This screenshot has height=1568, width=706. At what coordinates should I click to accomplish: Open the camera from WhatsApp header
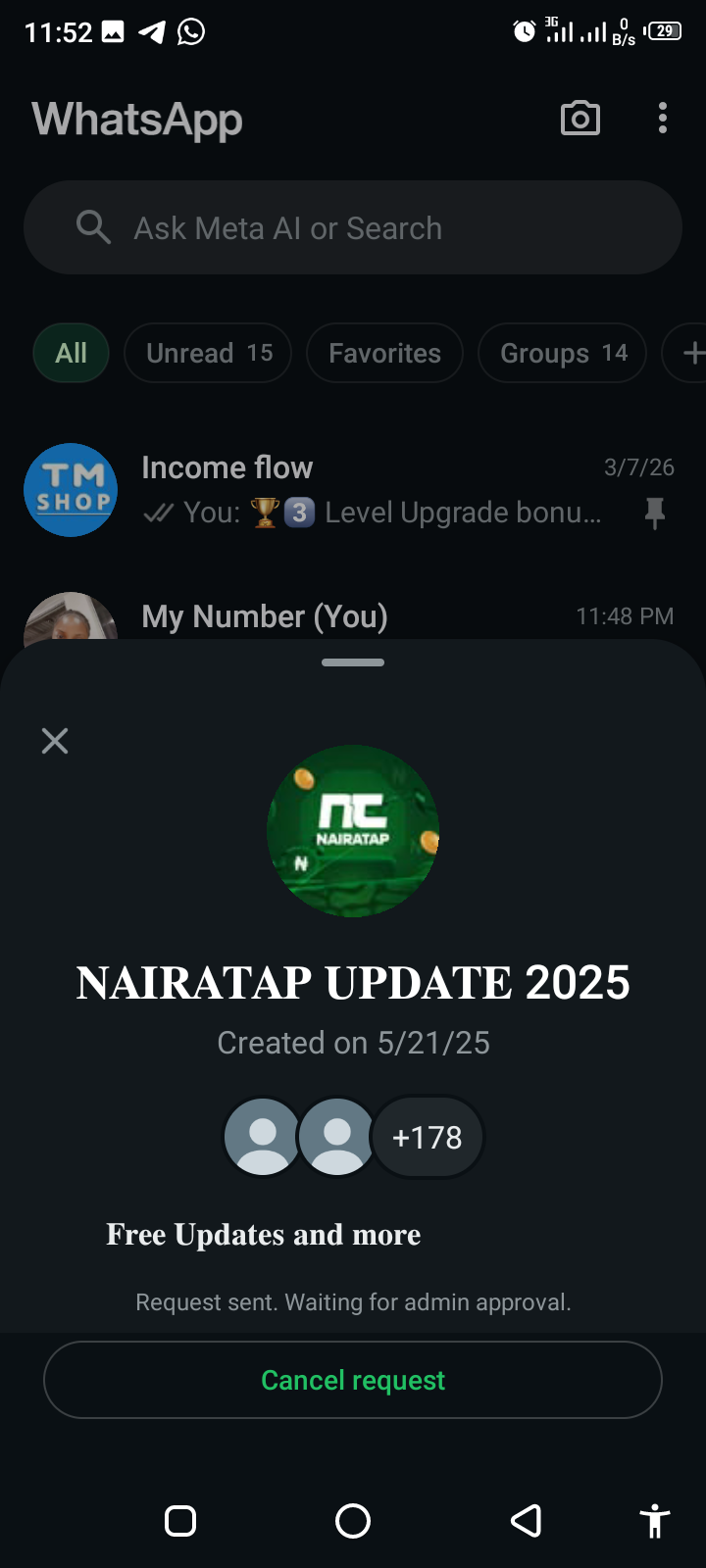coord(580,119)
